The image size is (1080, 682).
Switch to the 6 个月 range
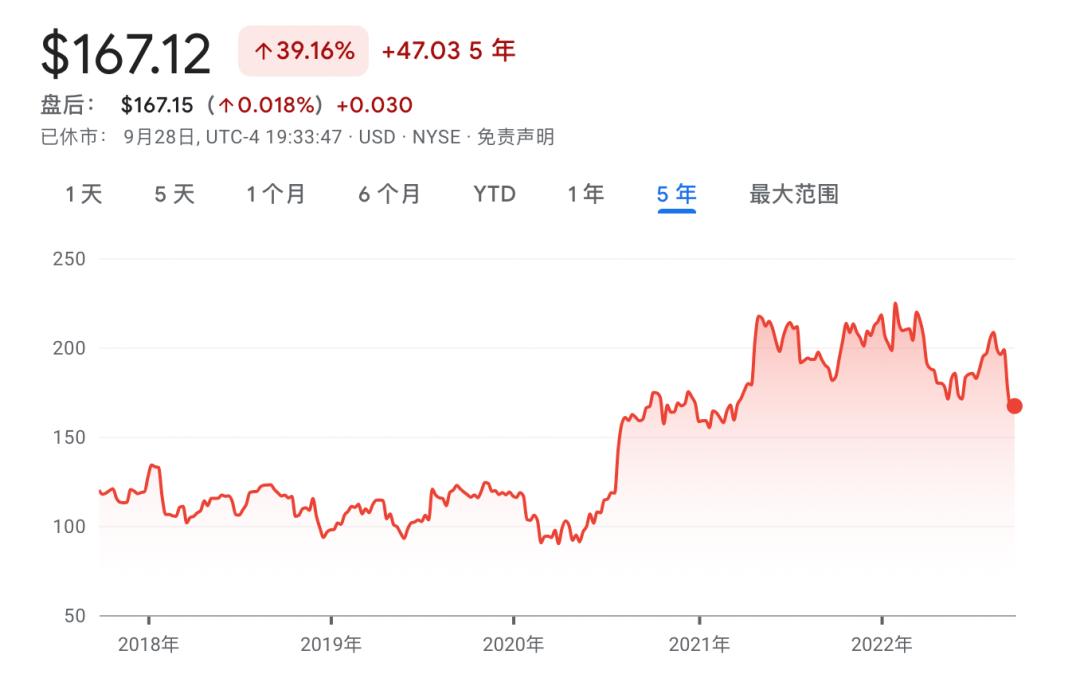[x=389, y=194]
